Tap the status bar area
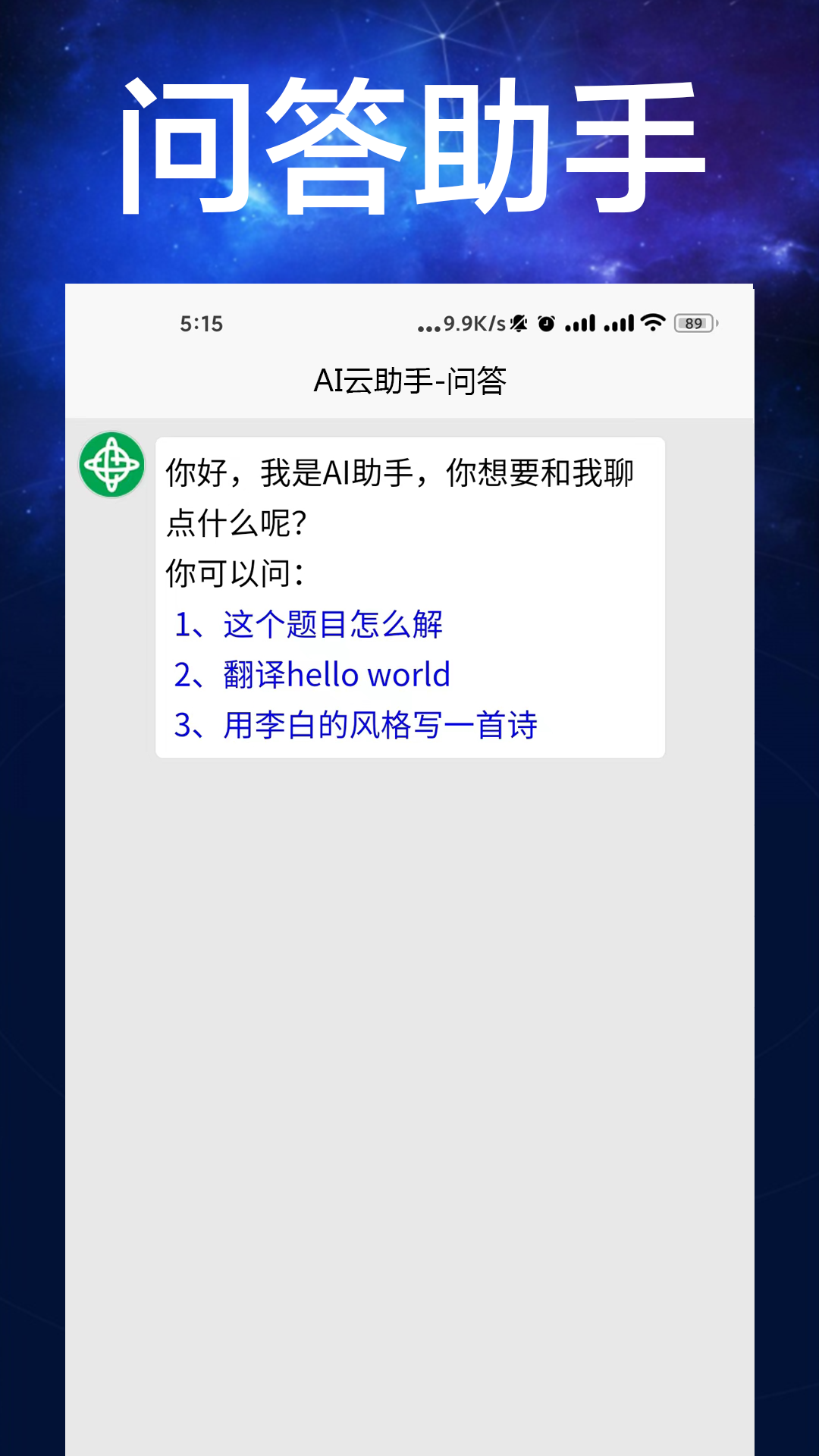819x1456 pixels. tap(409, 324)
